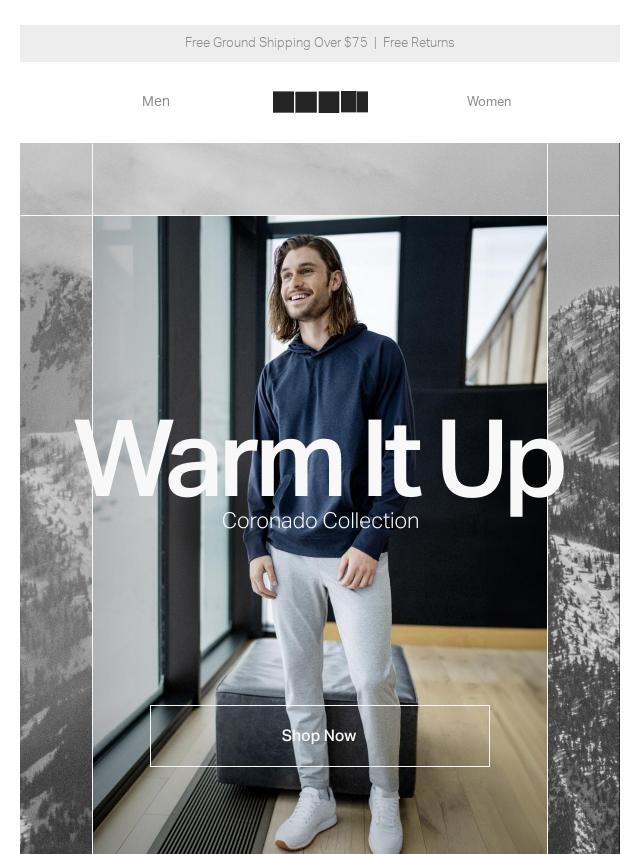
Task: Open the Free Returns shipping banner
Action: tap(418, 43)
